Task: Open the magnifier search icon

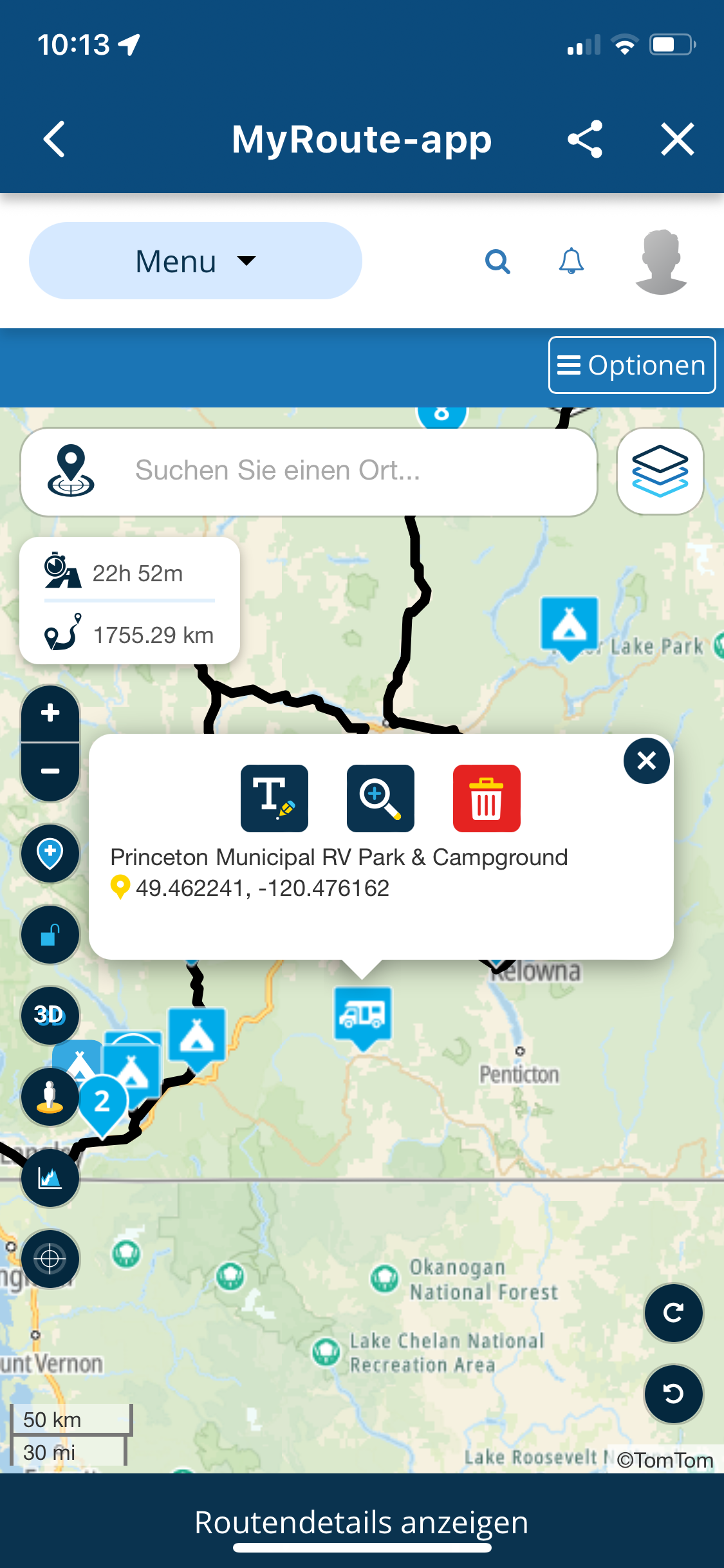Action: click(497, 261)
